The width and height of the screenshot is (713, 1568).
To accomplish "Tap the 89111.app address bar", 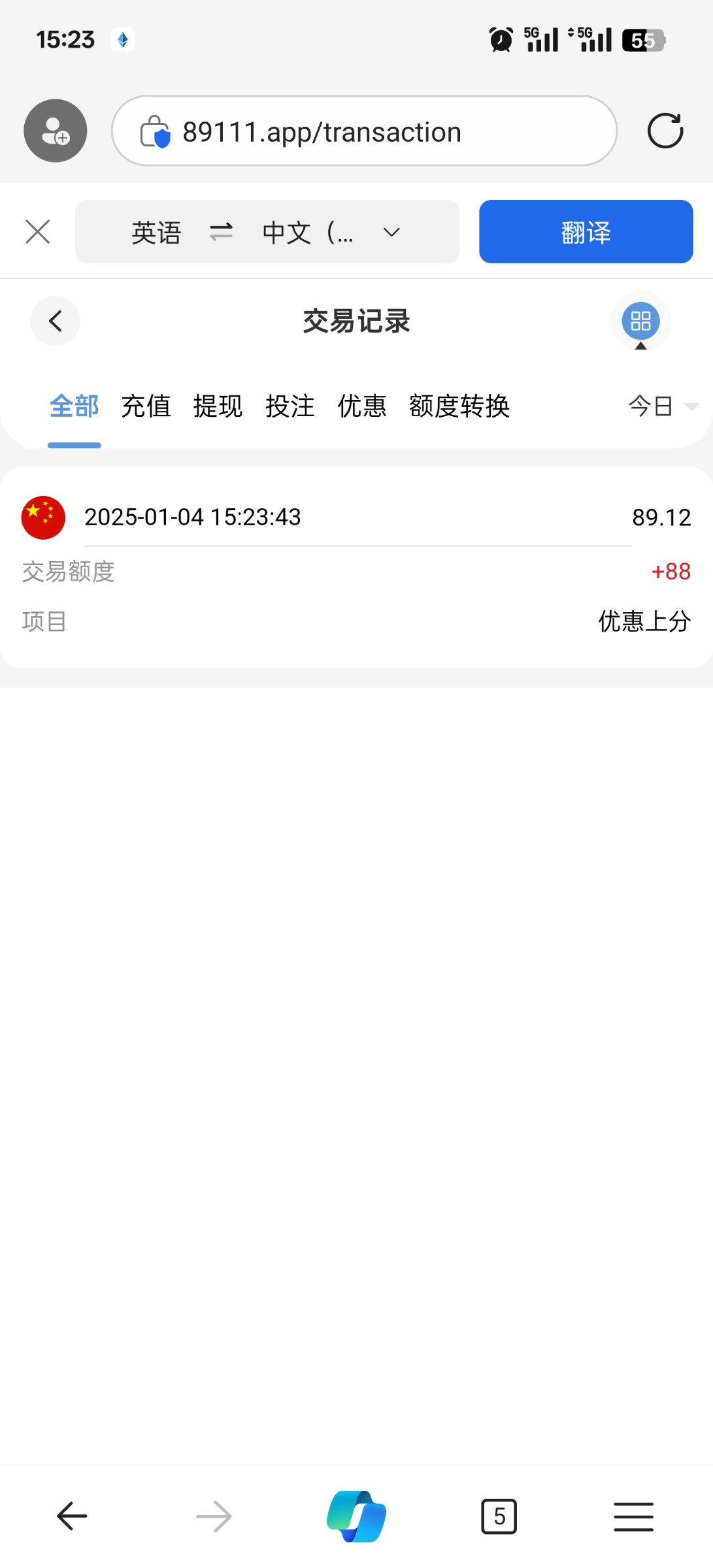I will 364,131.
